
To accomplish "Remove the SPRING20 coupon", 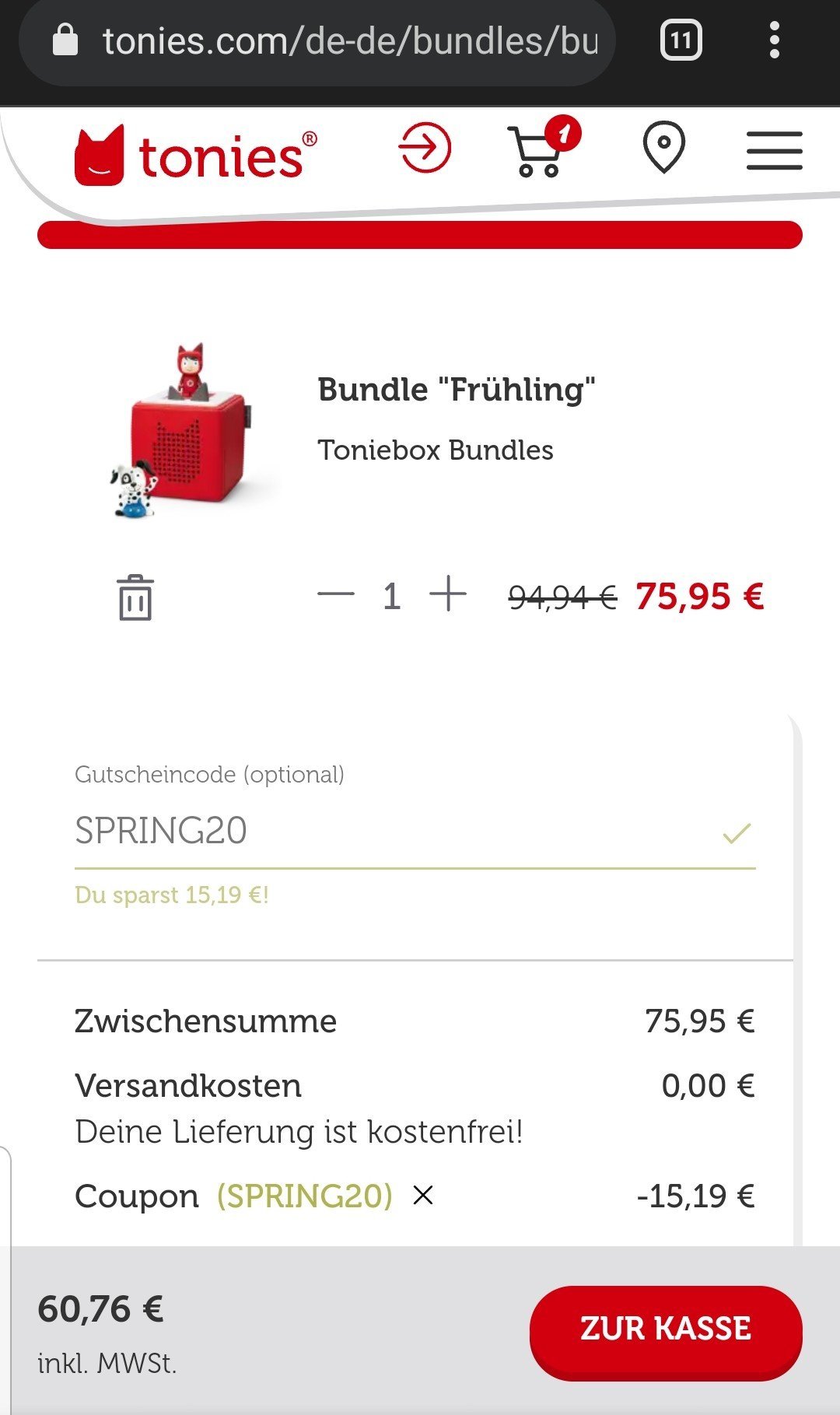I will coord(423,1195).
